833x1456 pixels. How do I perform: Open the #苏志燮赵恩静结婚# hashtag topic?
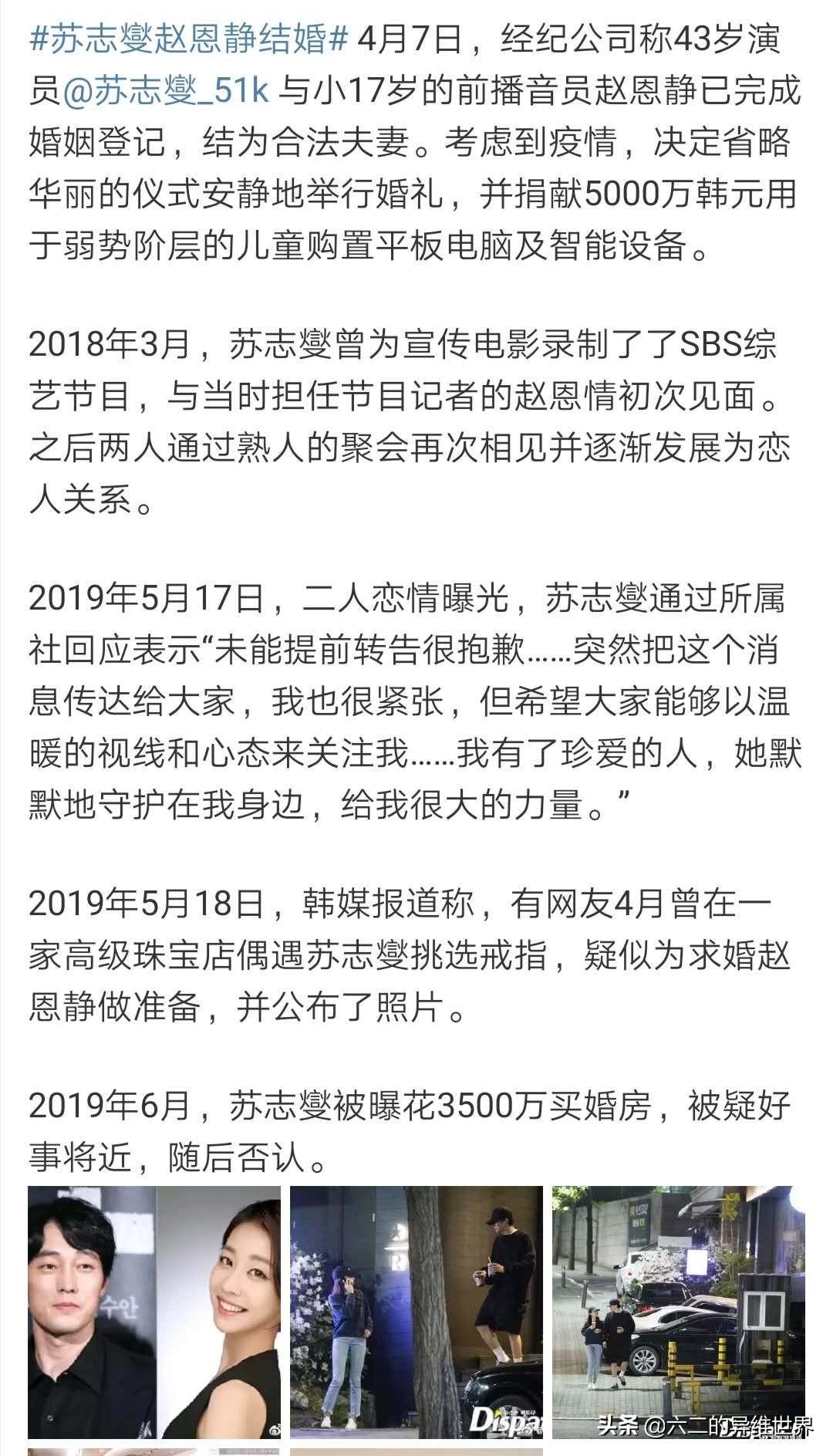(189, 38)
